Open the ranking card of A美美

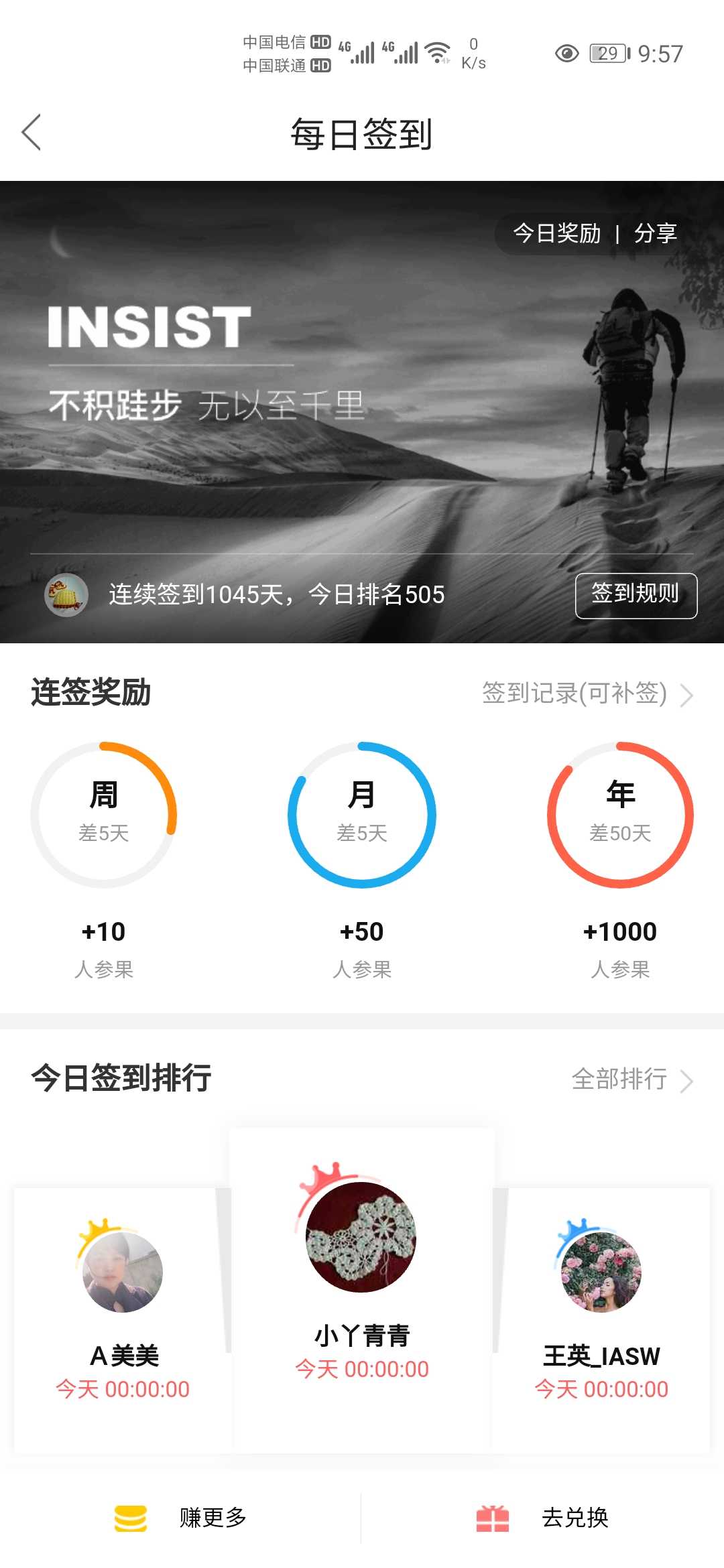point(123,1320)
